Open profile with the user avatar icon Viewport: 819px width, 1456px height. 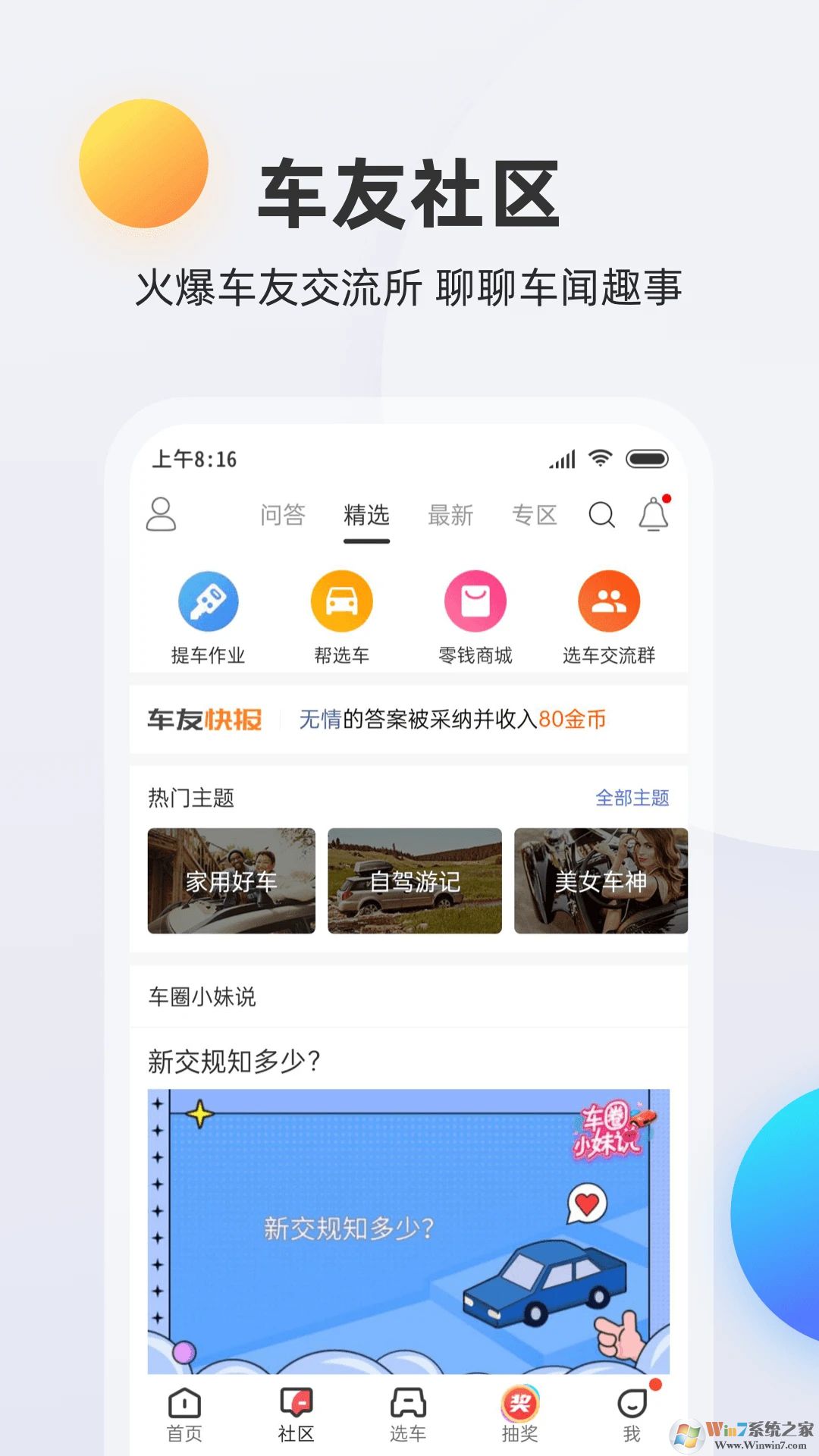(162, 516)
